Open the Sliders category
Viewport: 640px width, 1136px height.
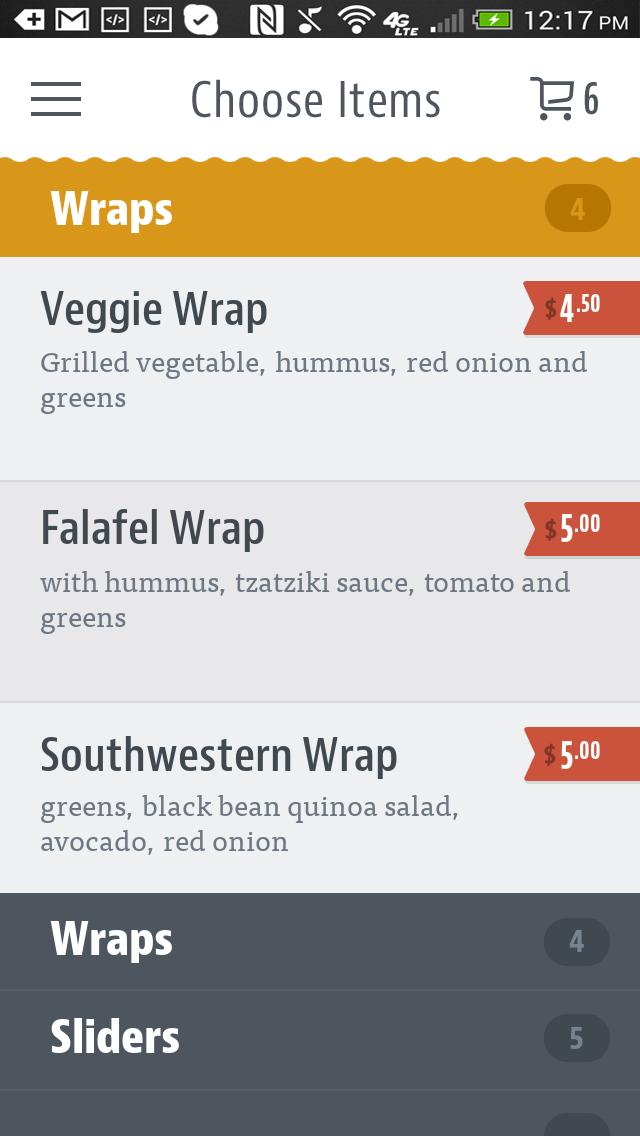(320, 1039)
